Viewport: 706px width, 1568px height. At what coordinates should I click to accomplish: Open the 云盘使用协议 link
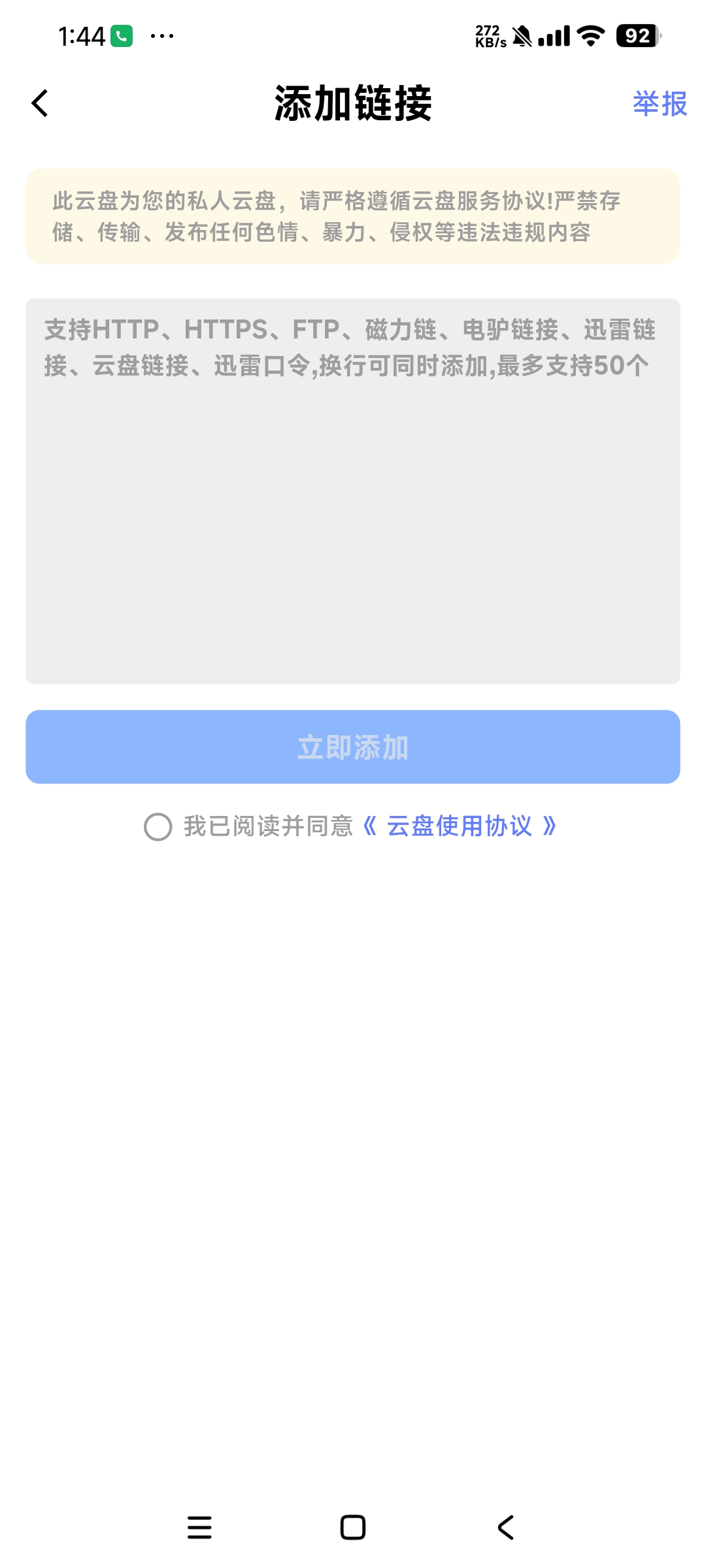pyautogui.click(x=459, y=826)
